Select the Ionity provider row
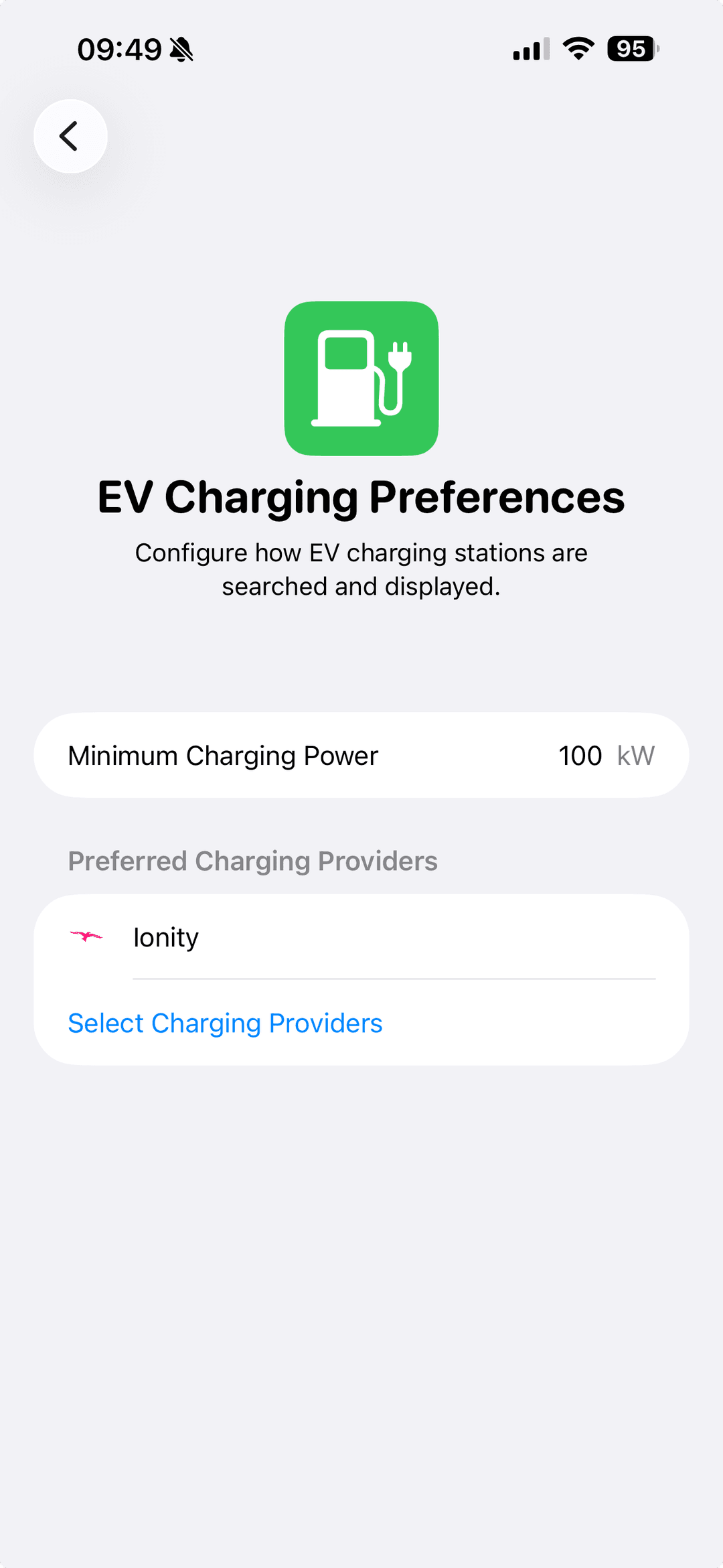723x1568 pixels. (361, 937)
